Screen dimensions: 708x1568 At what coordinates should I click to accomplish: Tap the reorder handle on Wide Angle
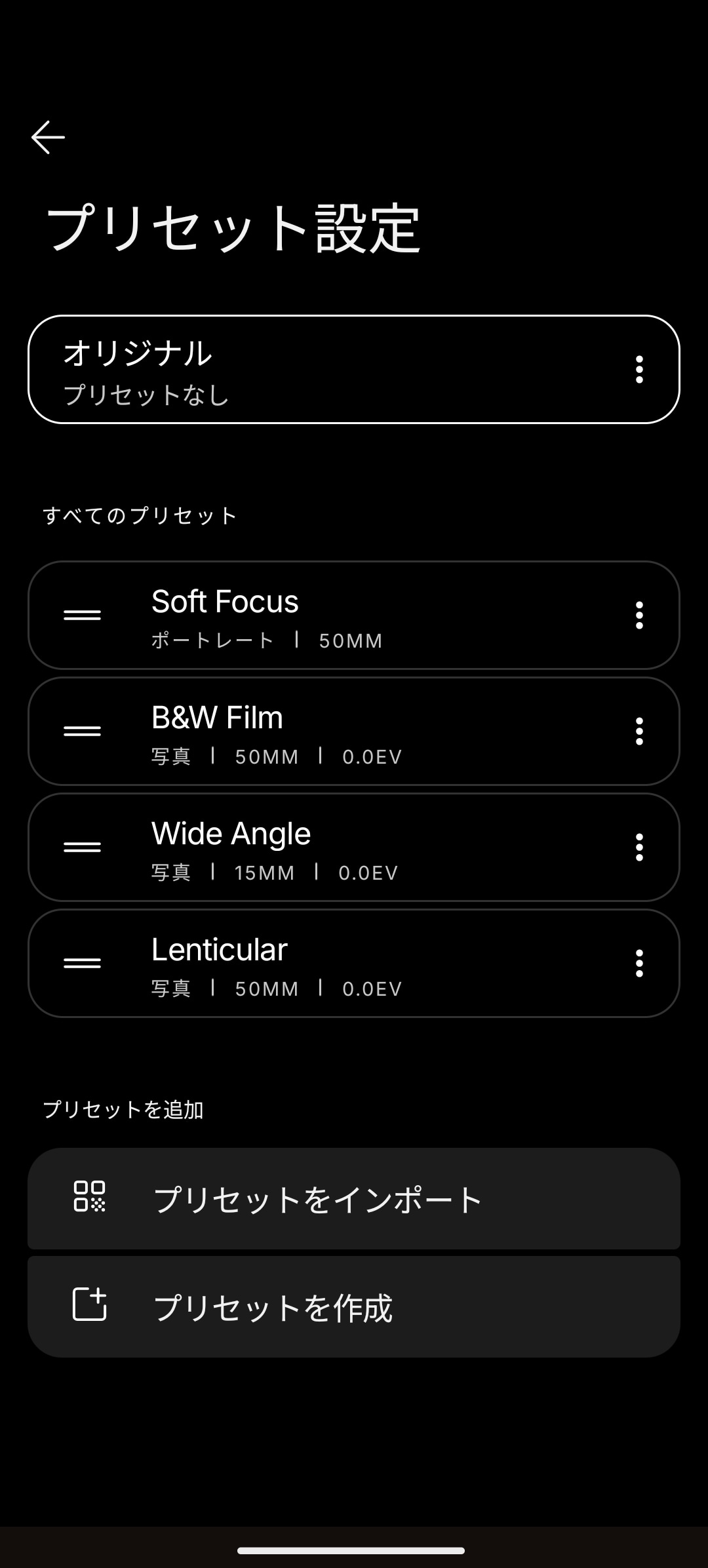pos(82,847)
